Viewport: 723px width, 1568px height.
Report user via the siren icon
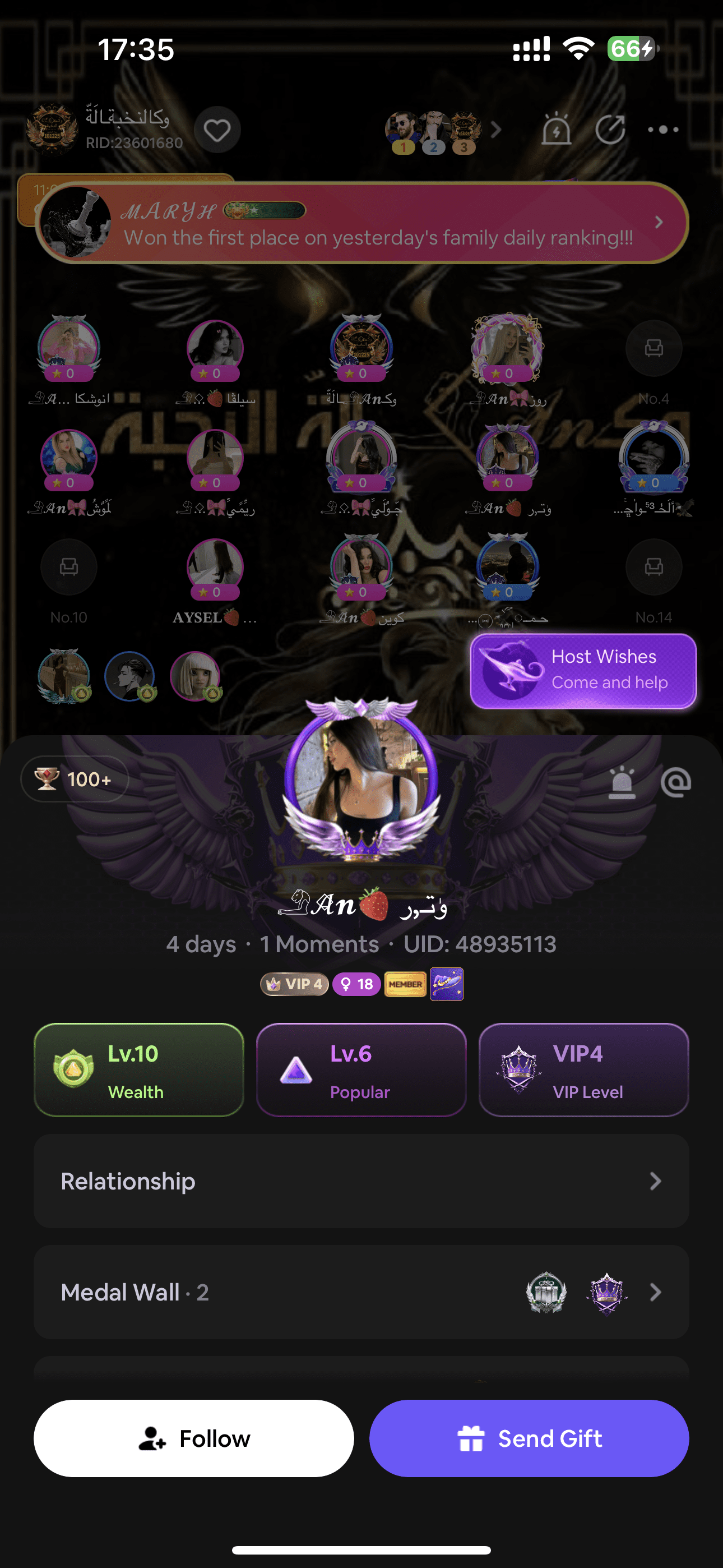(x=622, y=782)
